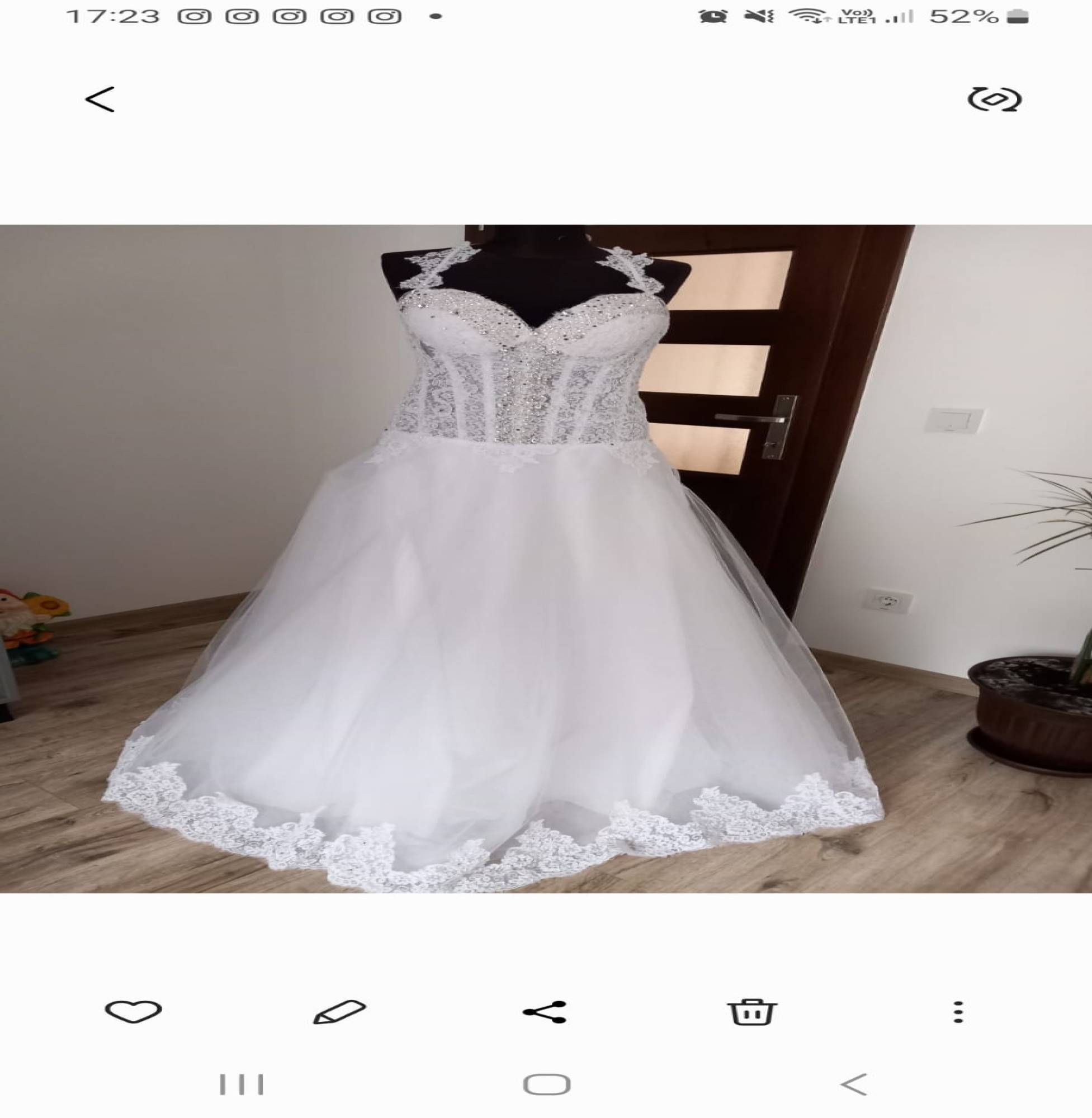Share this dress photo

pyautogui.click(x=545, y=1012)
